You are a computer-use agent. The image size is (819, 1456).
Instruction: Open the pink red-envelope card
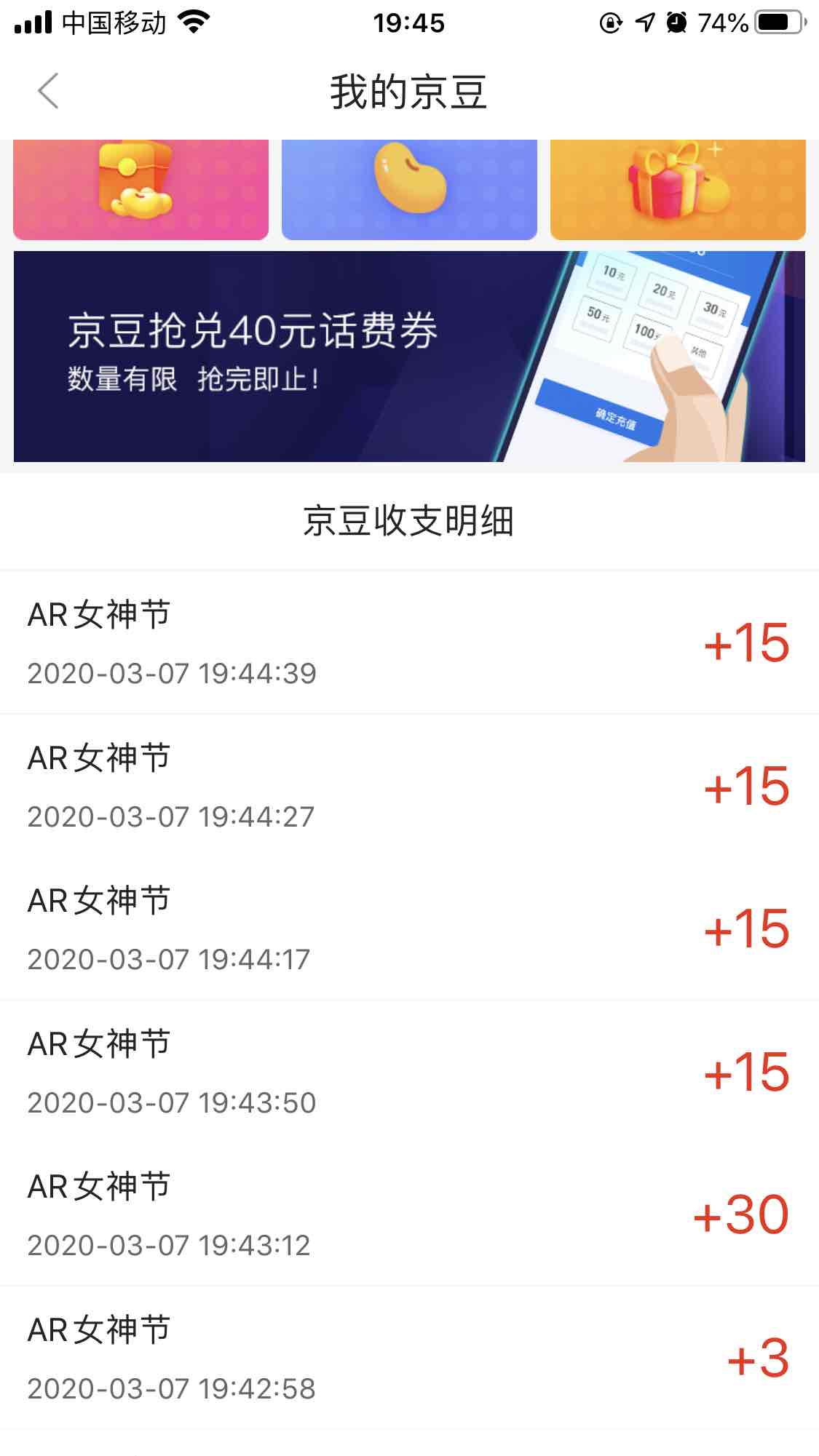click(x=141, y=189)
